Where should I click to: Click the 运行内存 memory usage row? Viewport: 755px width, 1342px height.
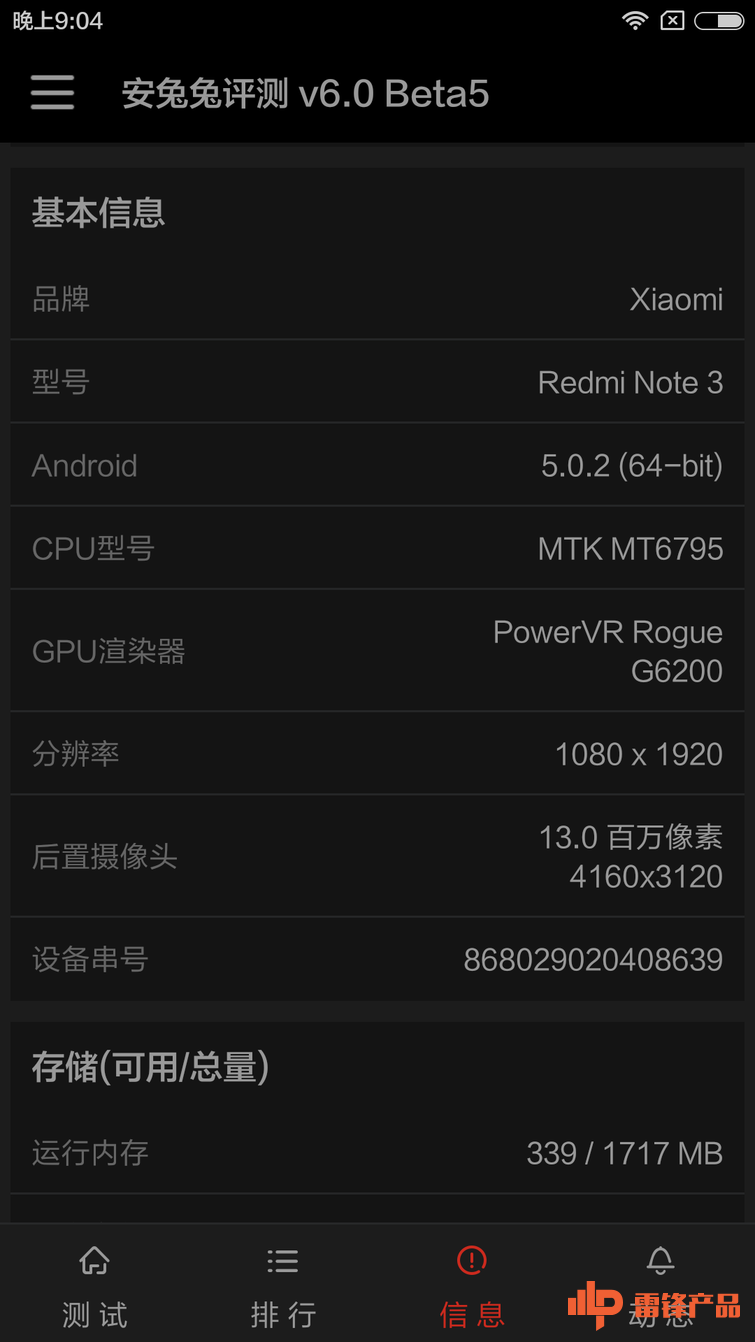[x=377, y=1153]
